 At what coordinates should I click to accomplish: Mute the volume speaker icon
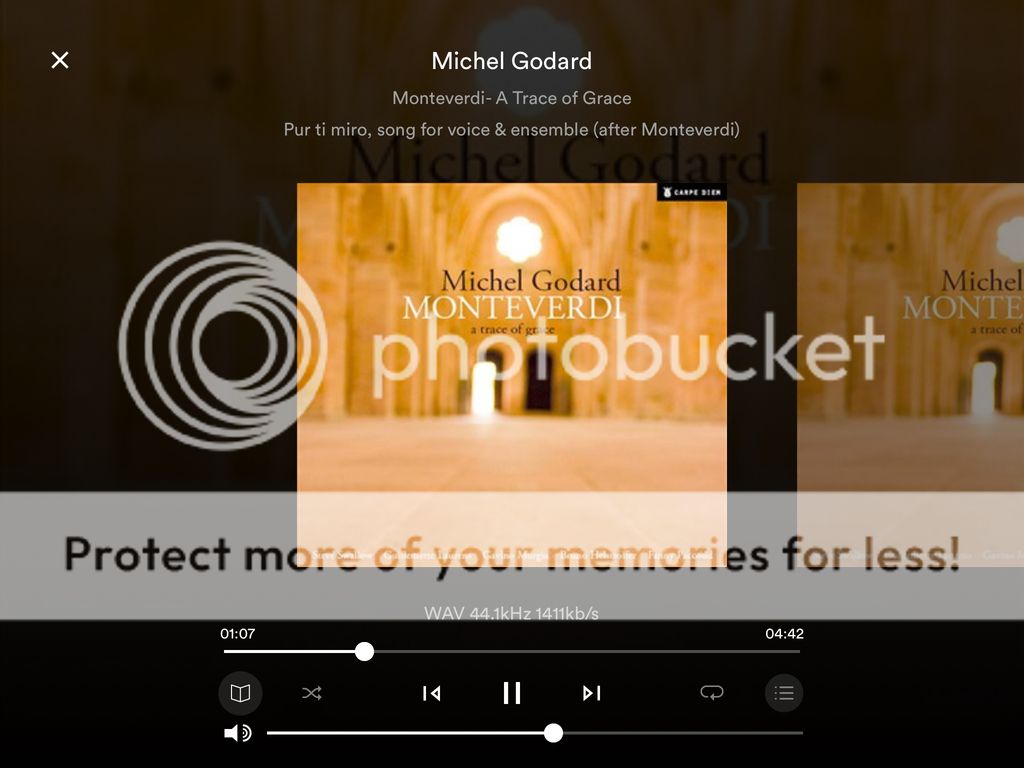237,733
